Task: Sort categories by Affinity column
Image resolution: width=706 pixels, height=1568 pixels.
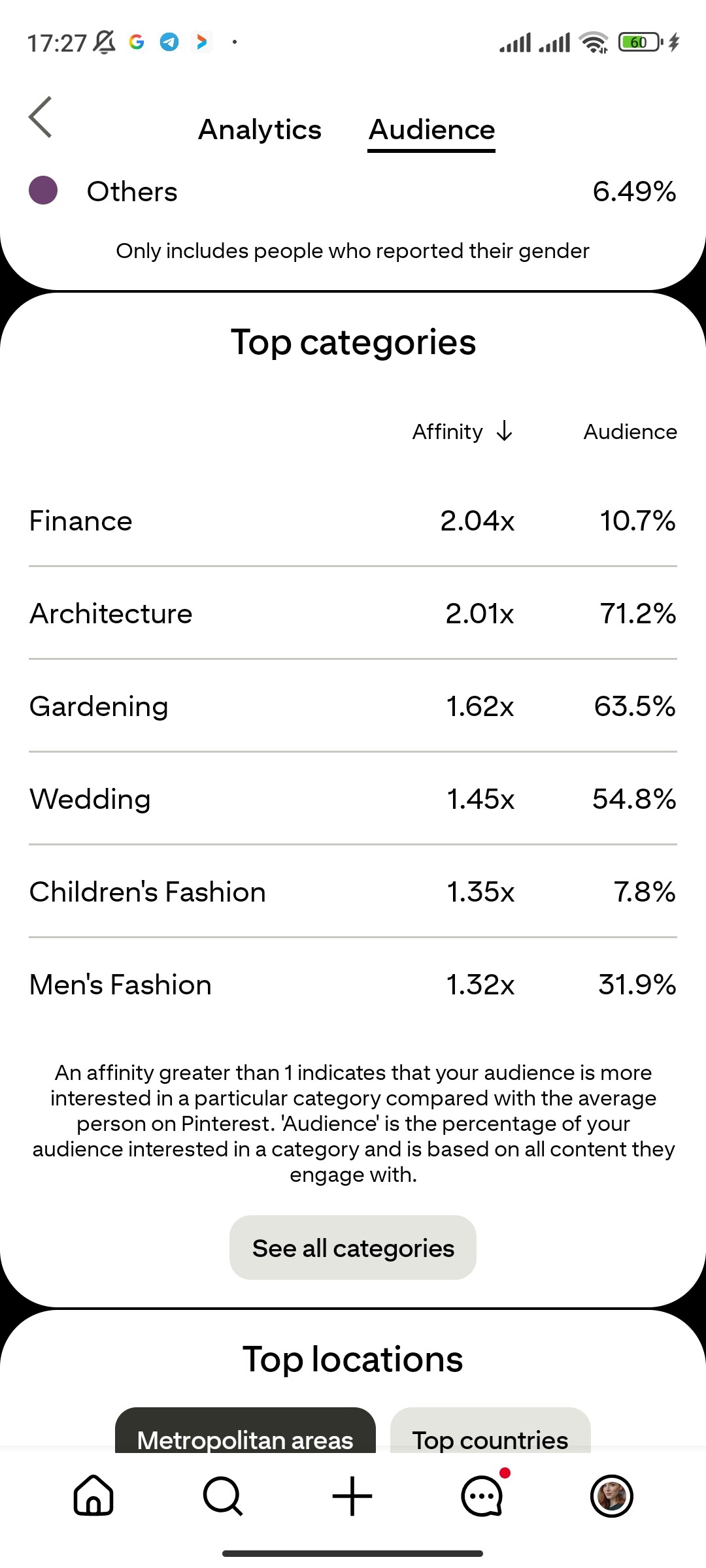Action: (x=462, y=432)
